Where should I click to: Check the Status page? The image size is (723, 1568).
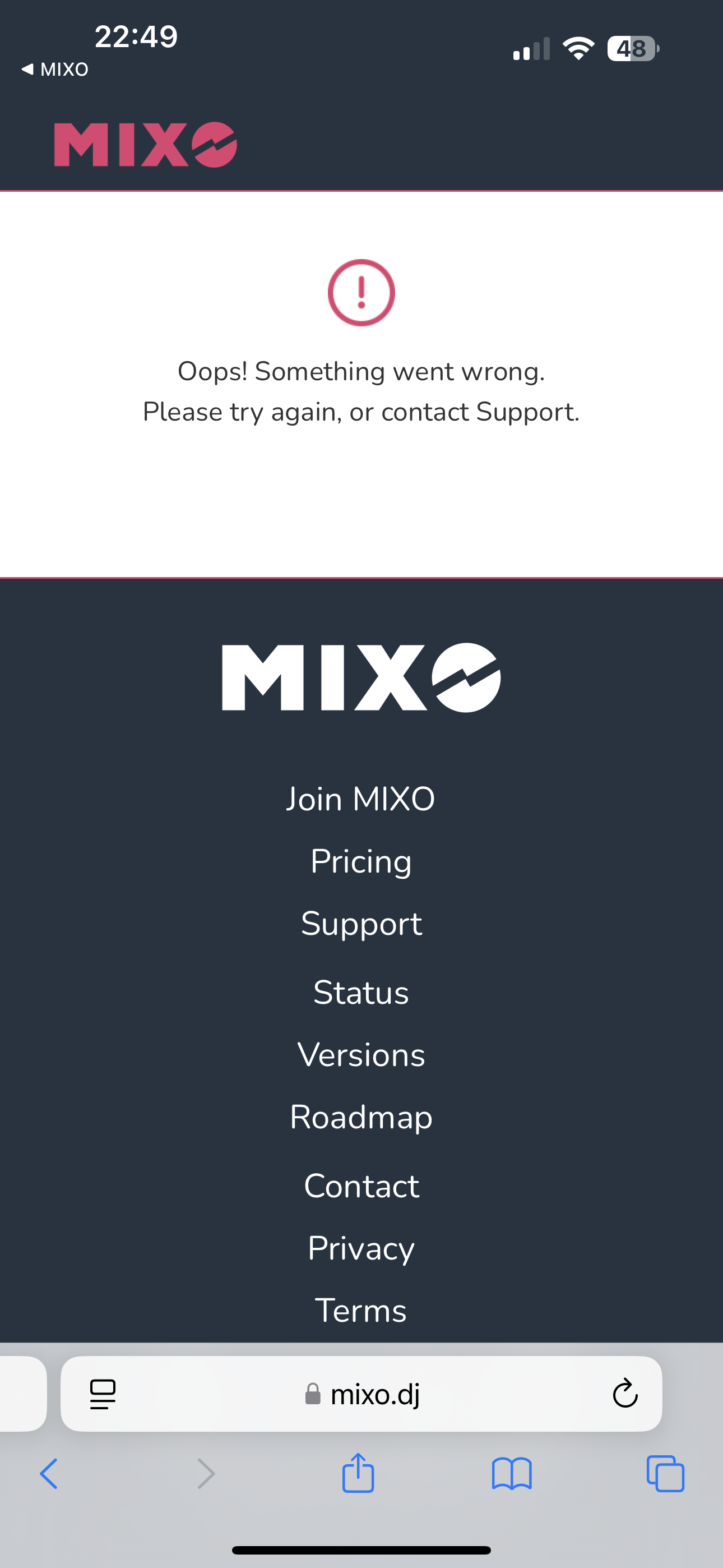point(361,992)
